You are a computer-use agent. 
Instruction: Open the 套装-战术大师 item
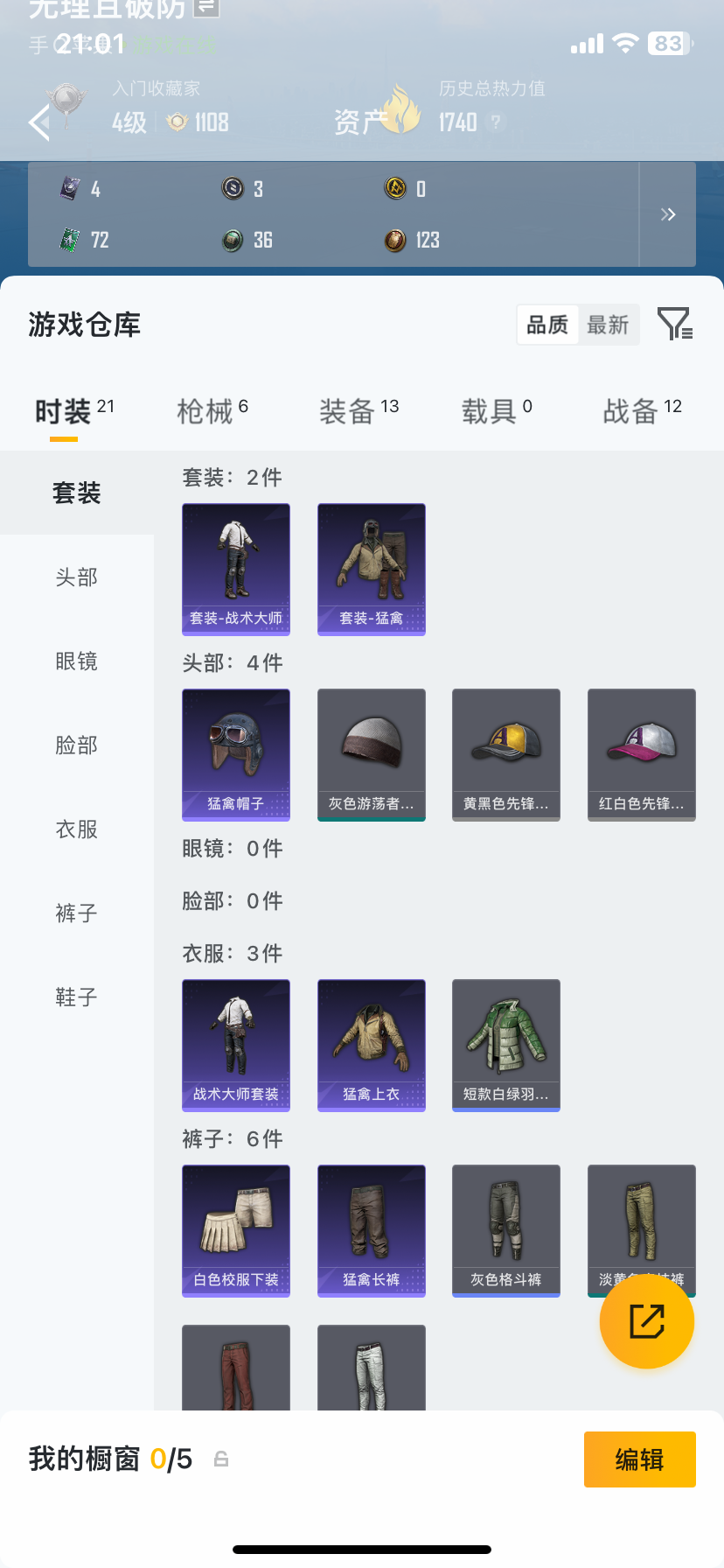[x=236, y=569]
